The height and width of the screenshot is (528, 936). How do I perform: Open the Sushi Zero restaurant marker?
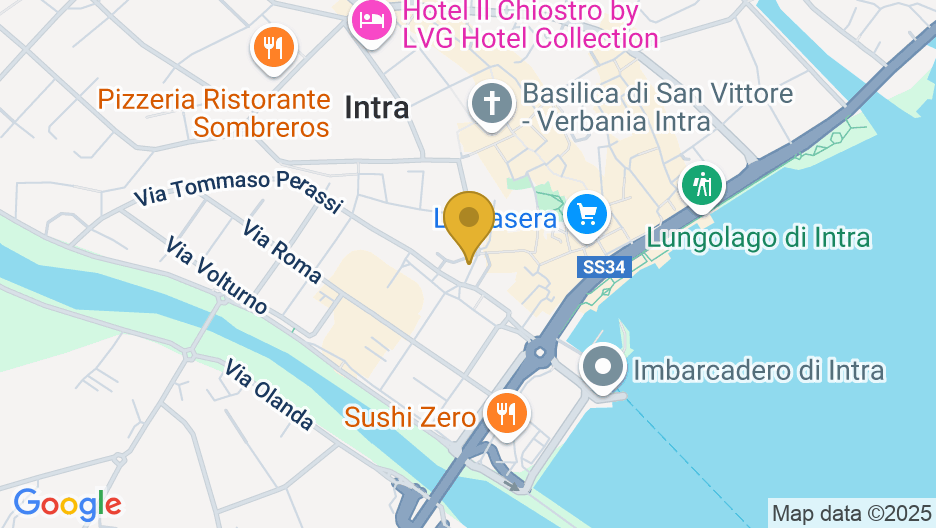[x=507, y=411]
